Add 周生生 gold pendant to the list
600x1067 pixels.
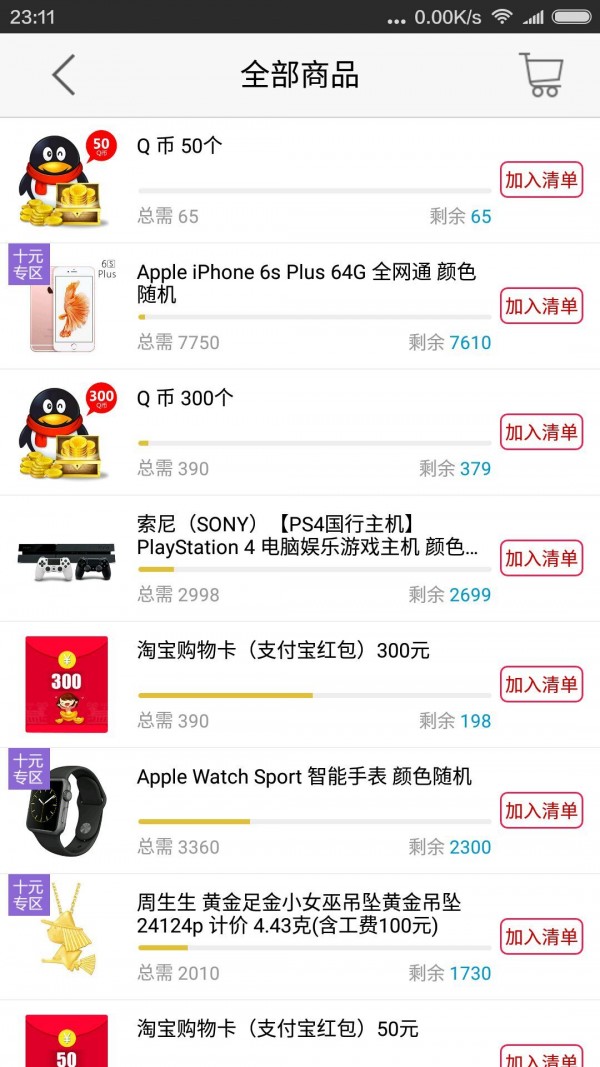point(541,936)
